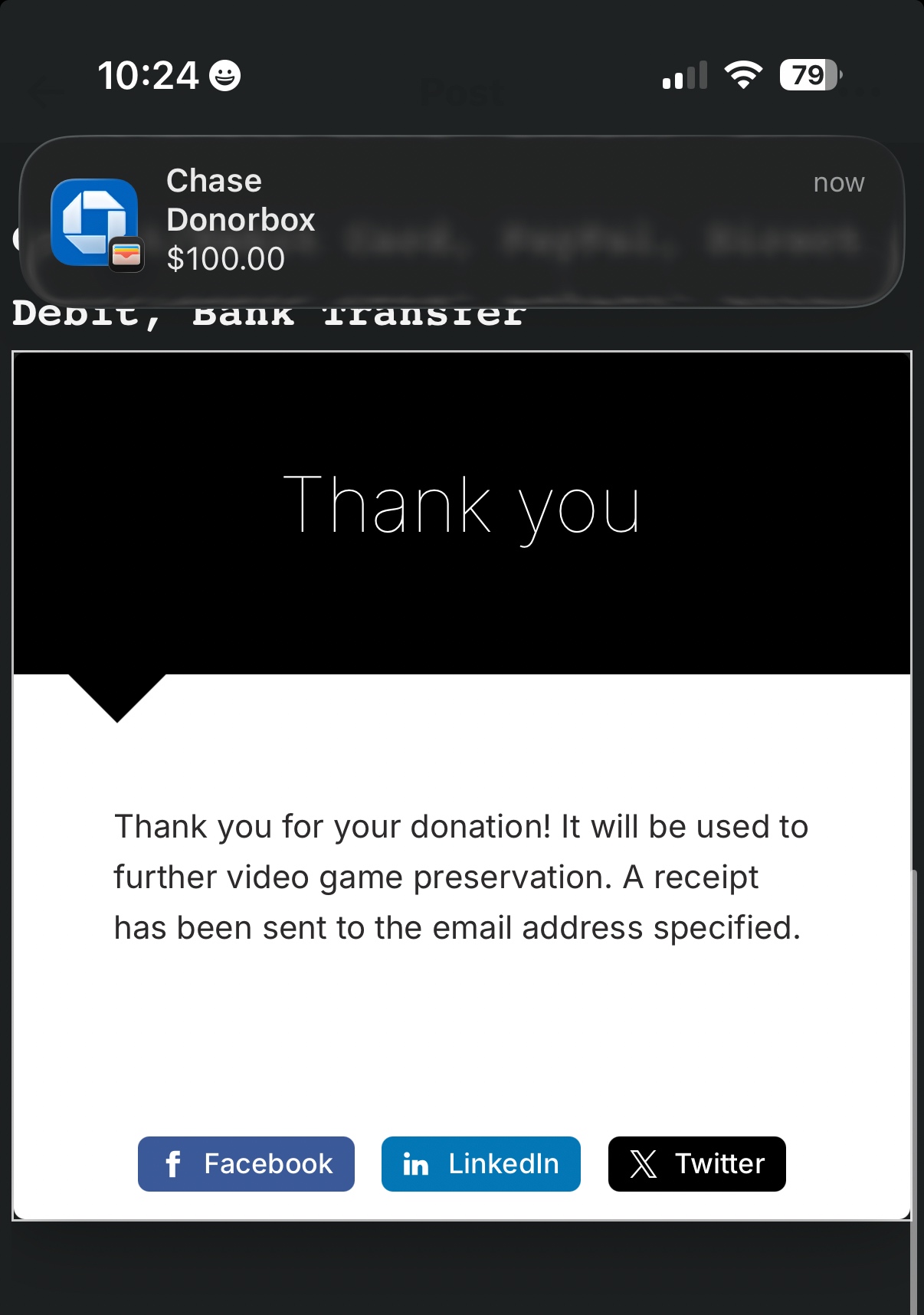Share the donation on Facebook
Image resolution: width=924 pixels, height=1315 pixels.
246,1163
